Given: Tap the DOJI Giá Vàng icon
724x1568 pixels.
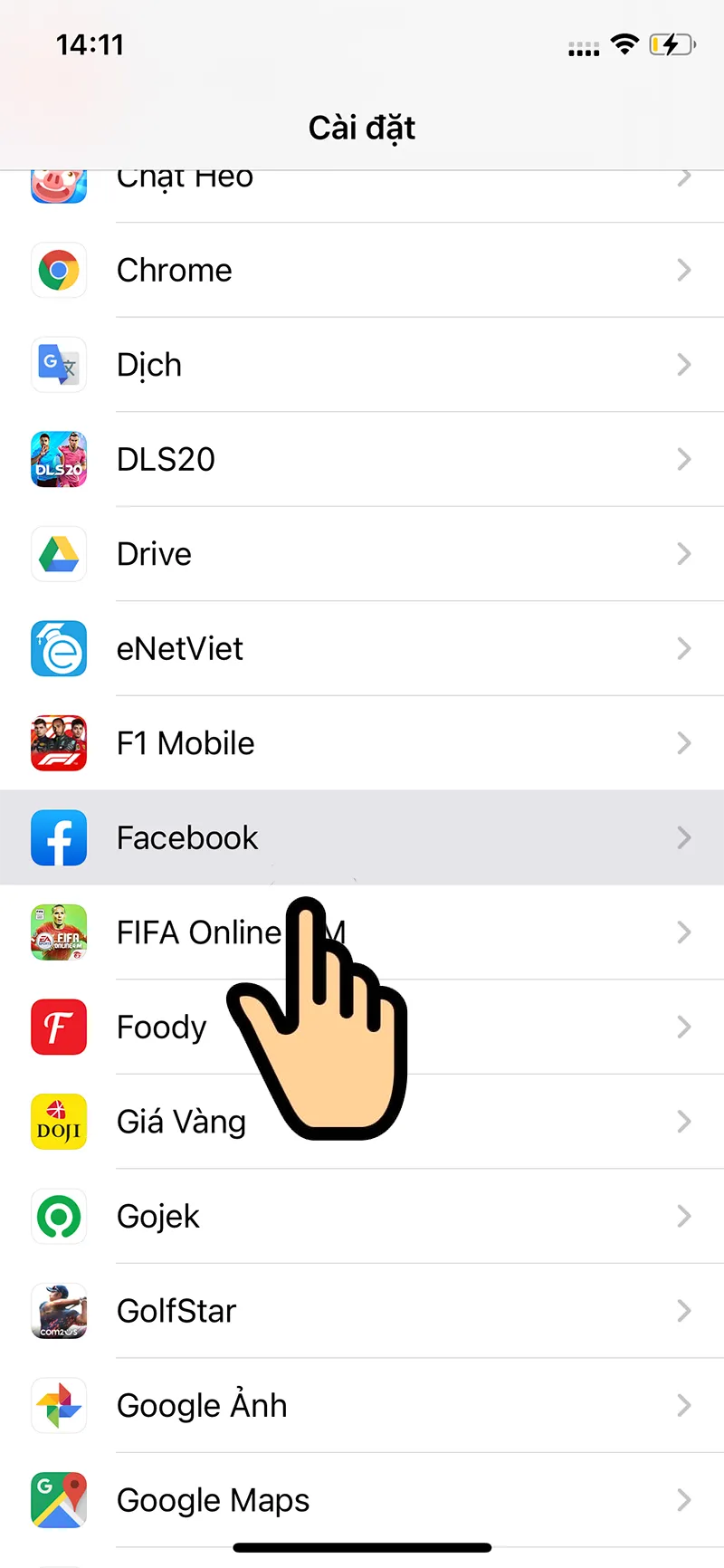Looking at the screenshot, I should [58, 1122].
